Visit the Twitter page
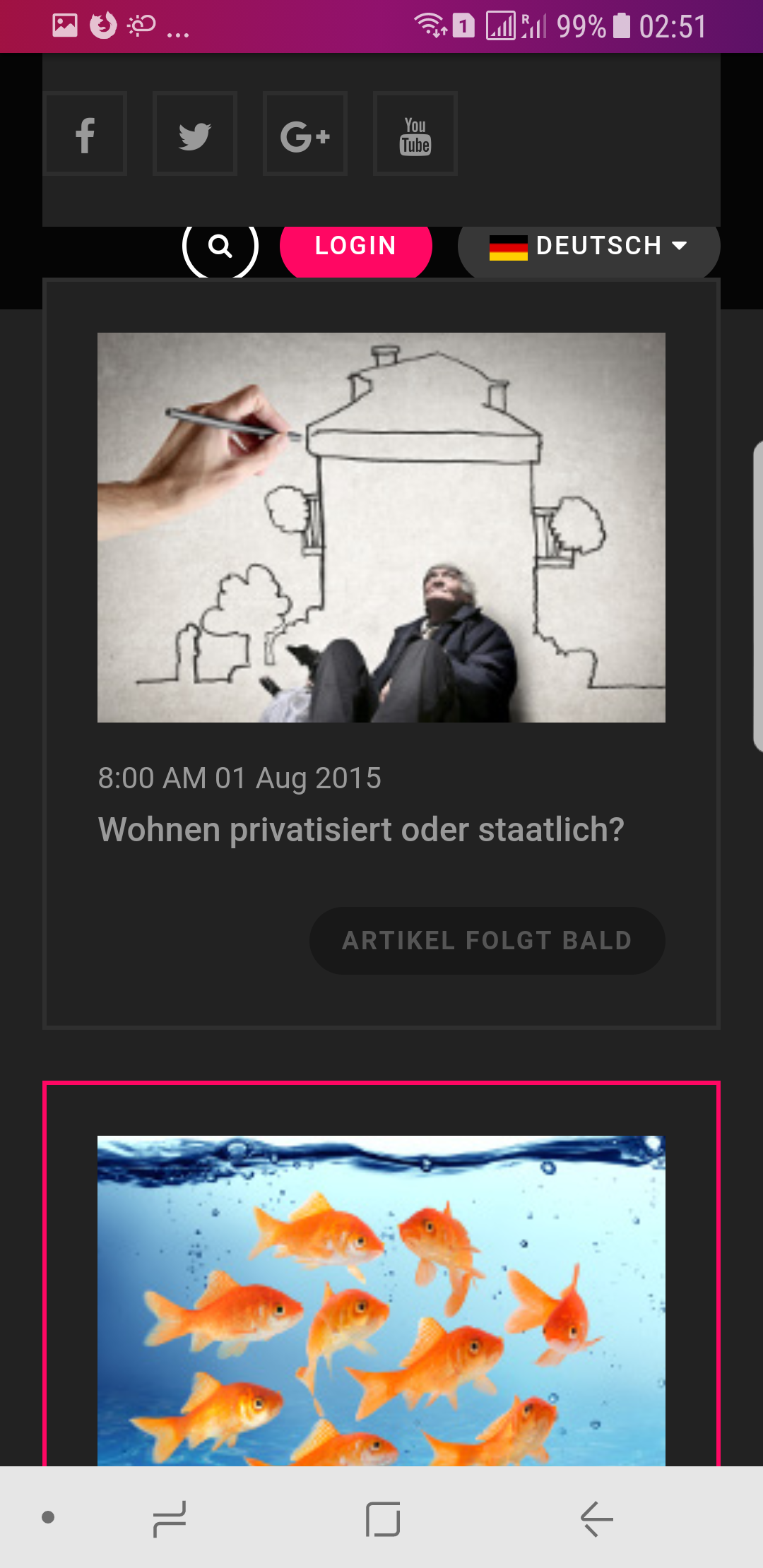The image size is (763, 1568). coord(195,134)
